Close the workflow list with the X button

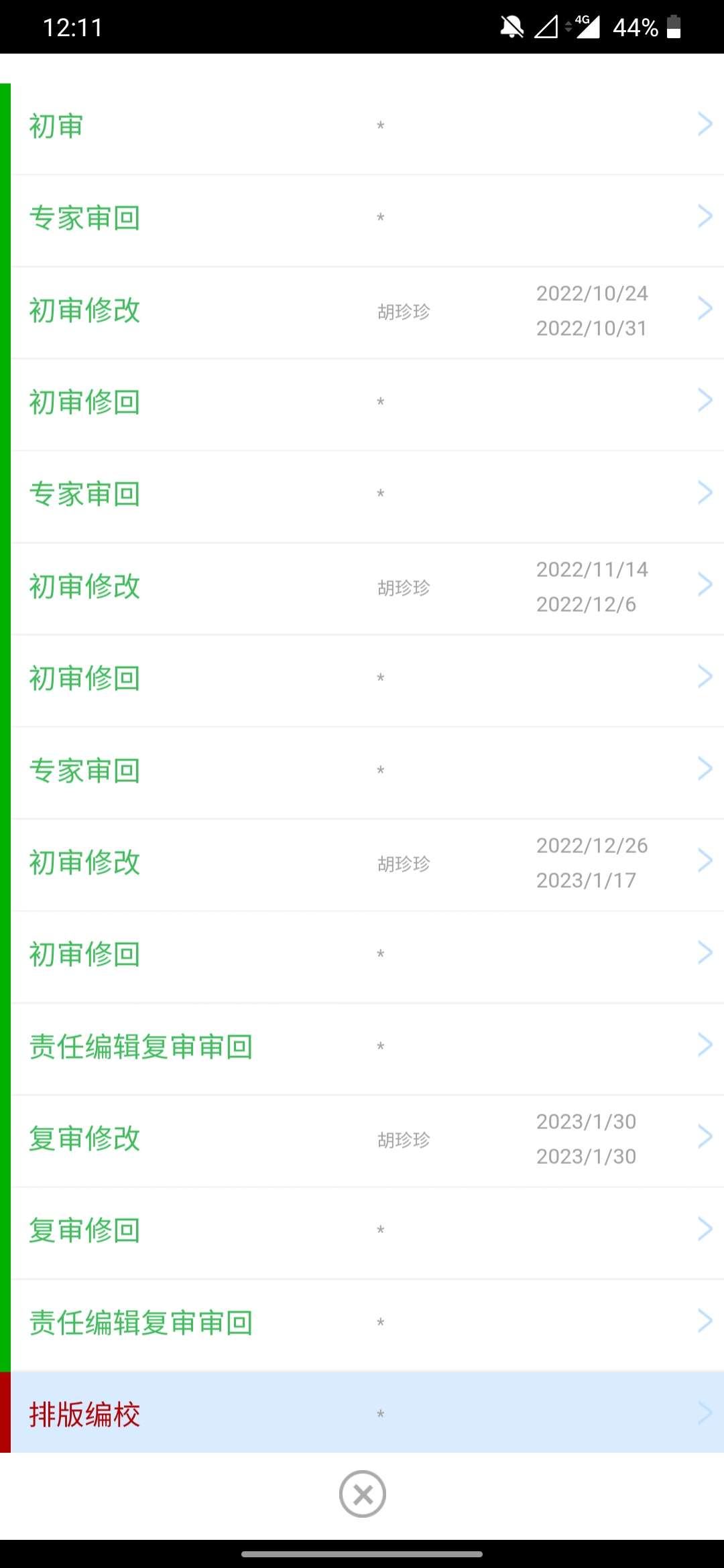point(362,1494)
